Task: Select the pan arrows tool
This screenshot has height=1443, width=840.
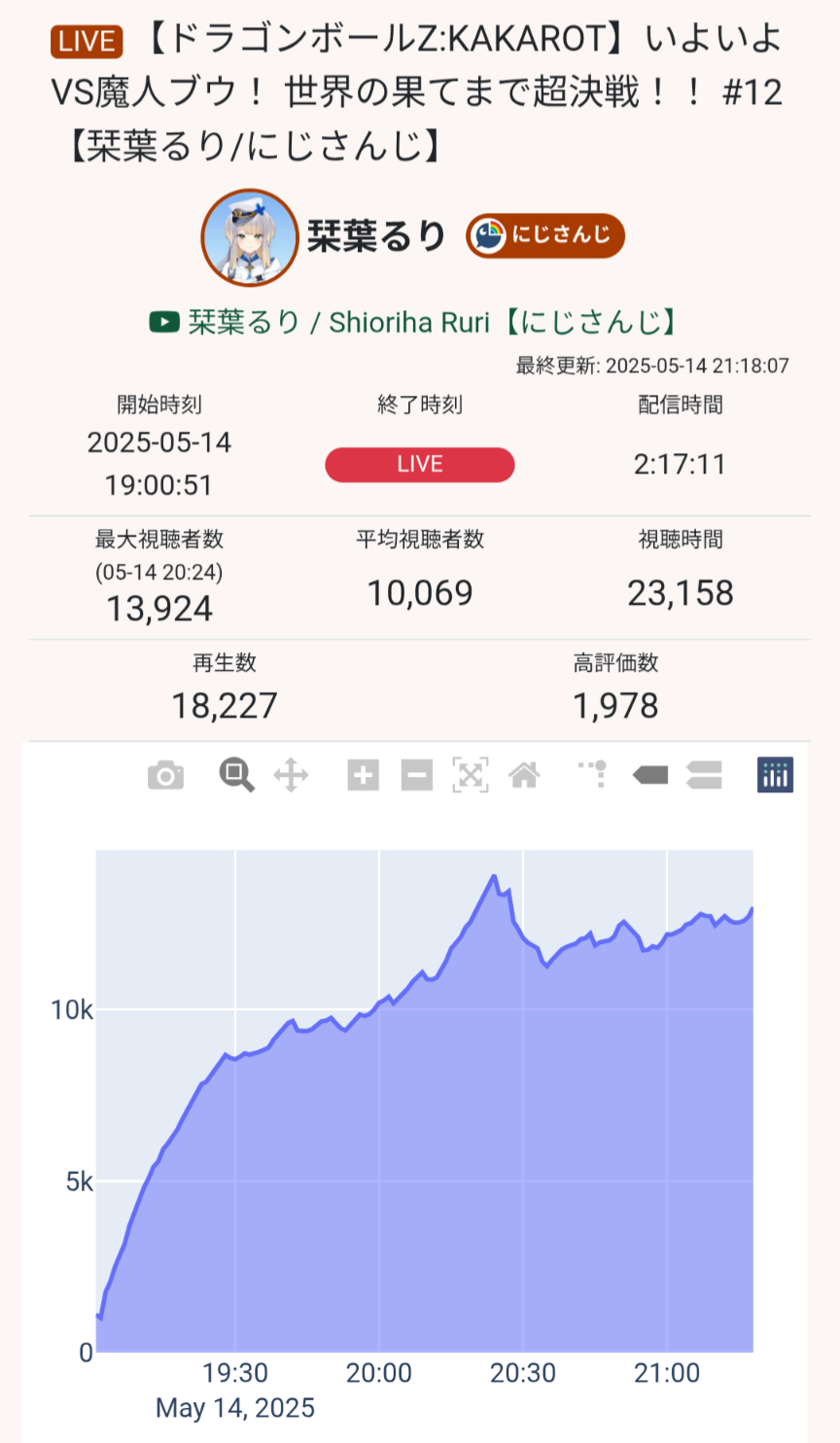Action: [291, 775]
